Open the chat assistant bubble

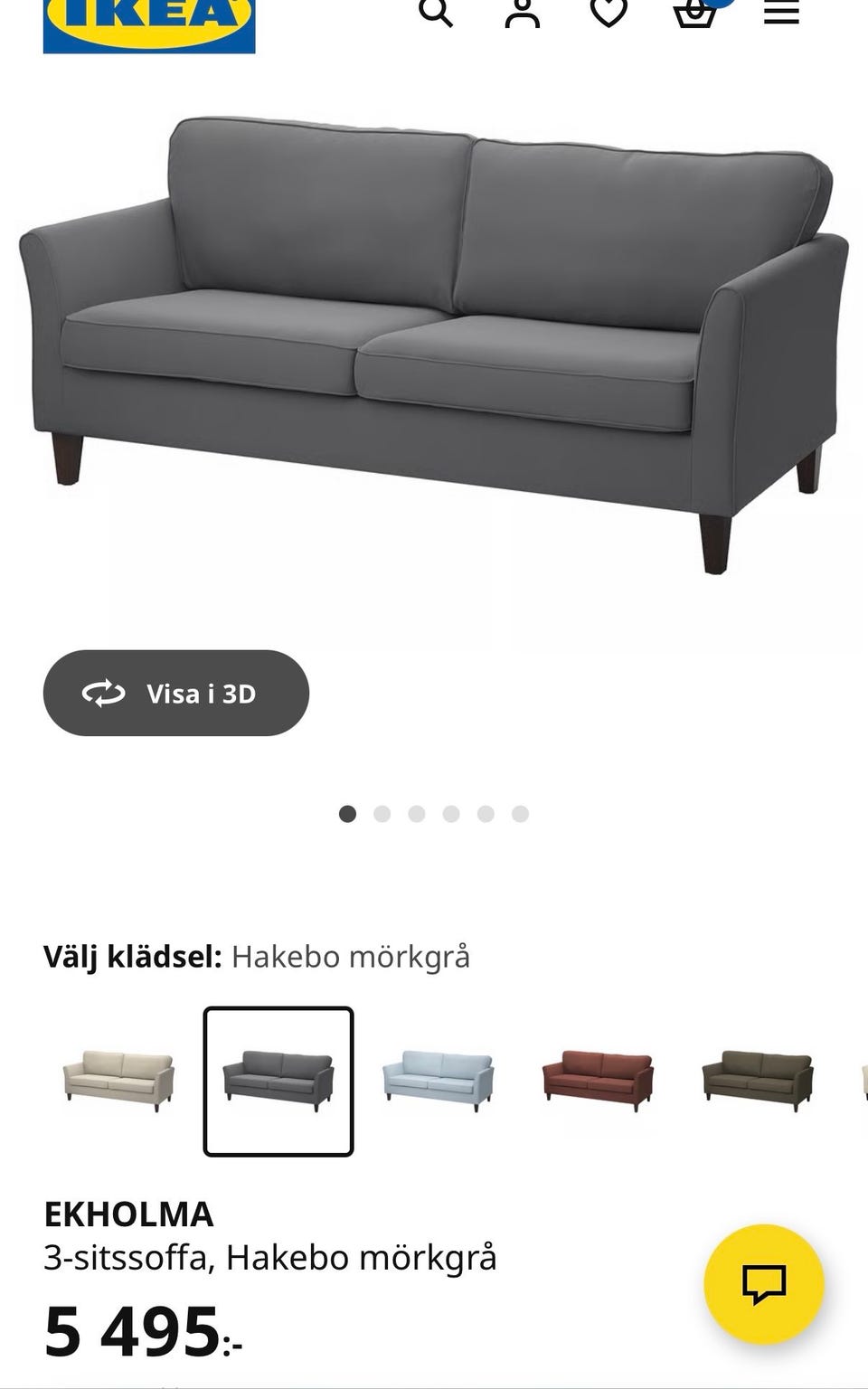tap(762, 1282)
